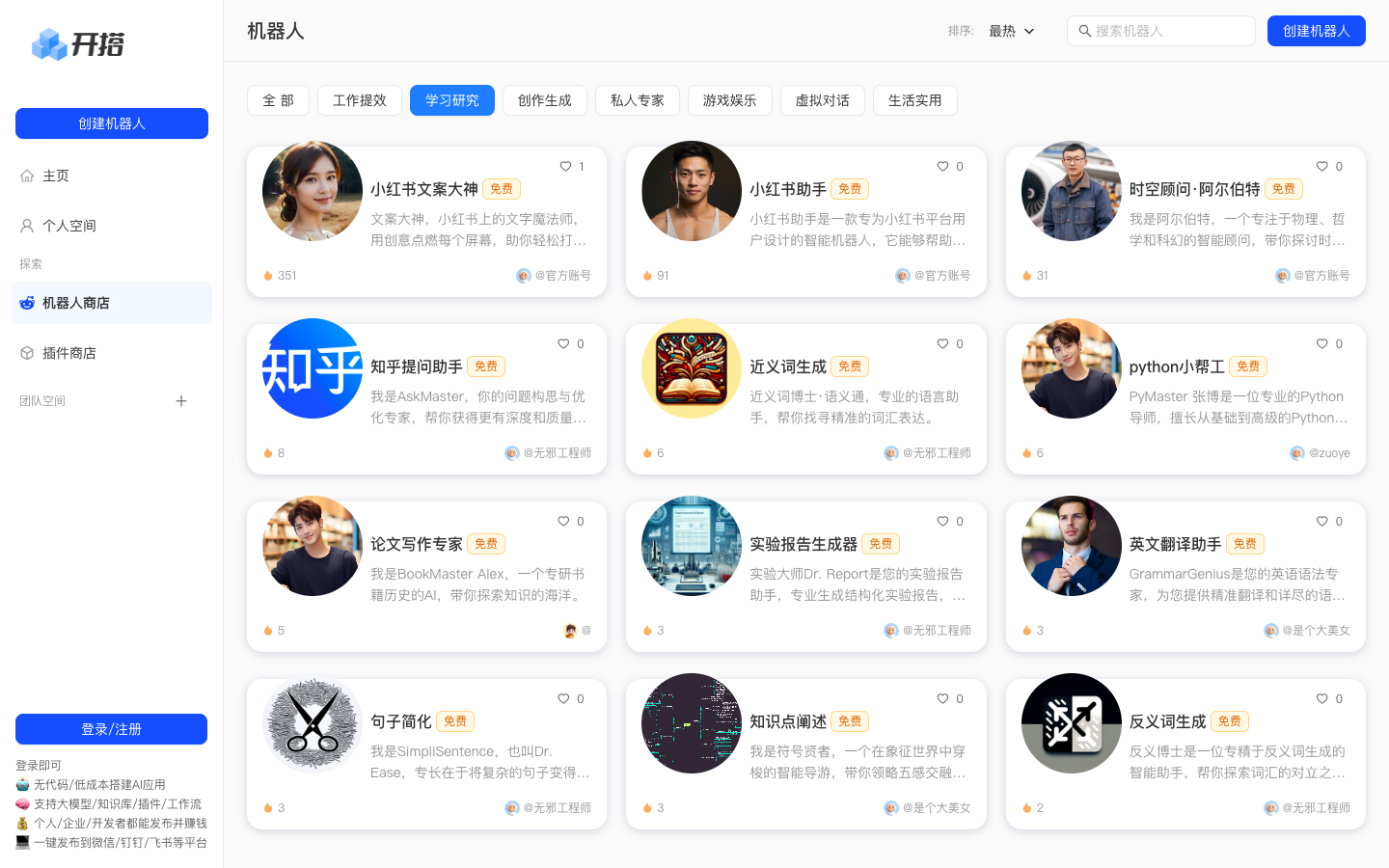This screenshot has height=868, width=1389.
Task: Tap the top-right 创建机器人 button
Action: pos(1316,31)
